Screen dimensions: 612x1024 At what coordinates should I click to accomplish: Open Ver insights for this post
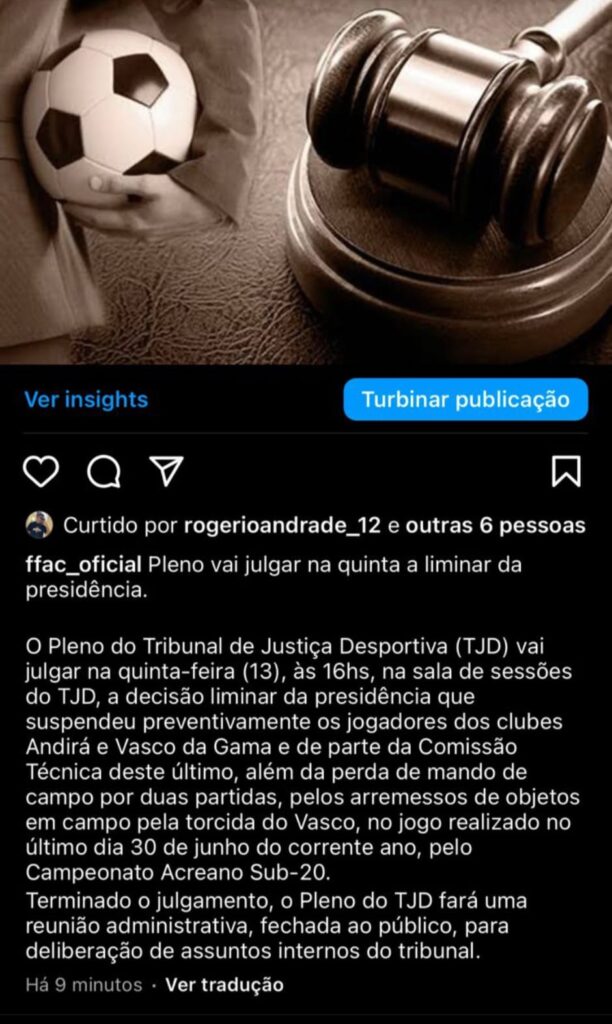tap(86, 399)
